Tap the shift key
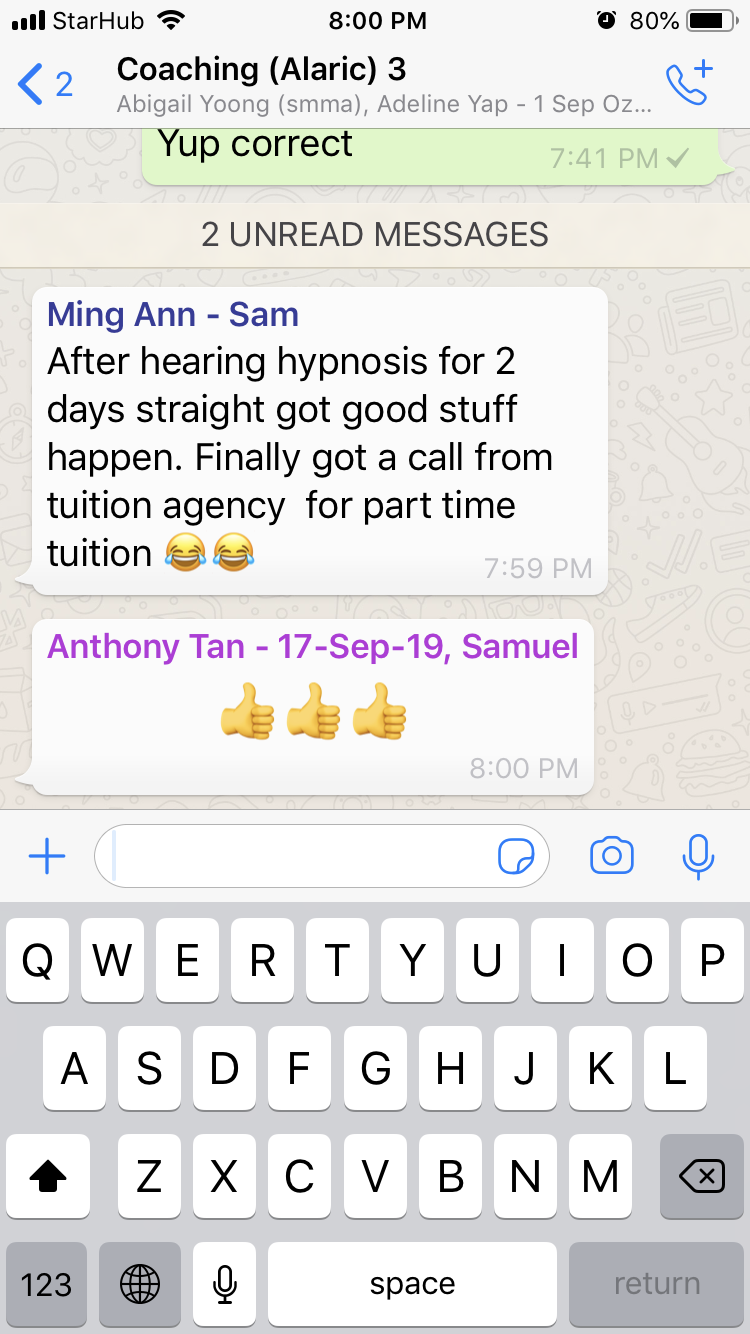This screenshot has width=750, height=1334. coord(47,1177)
